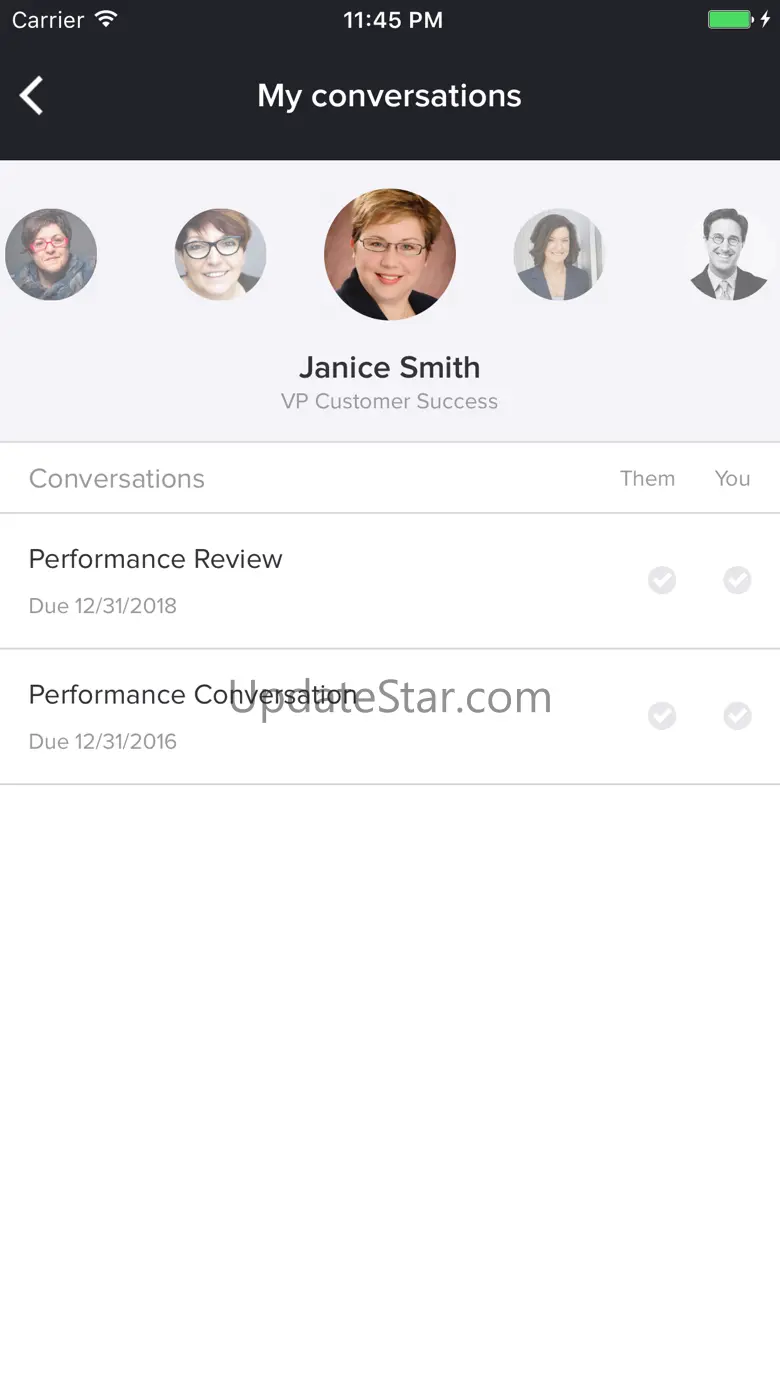Open the Performance Conversation due 12/31/2016

pos(390,717)
